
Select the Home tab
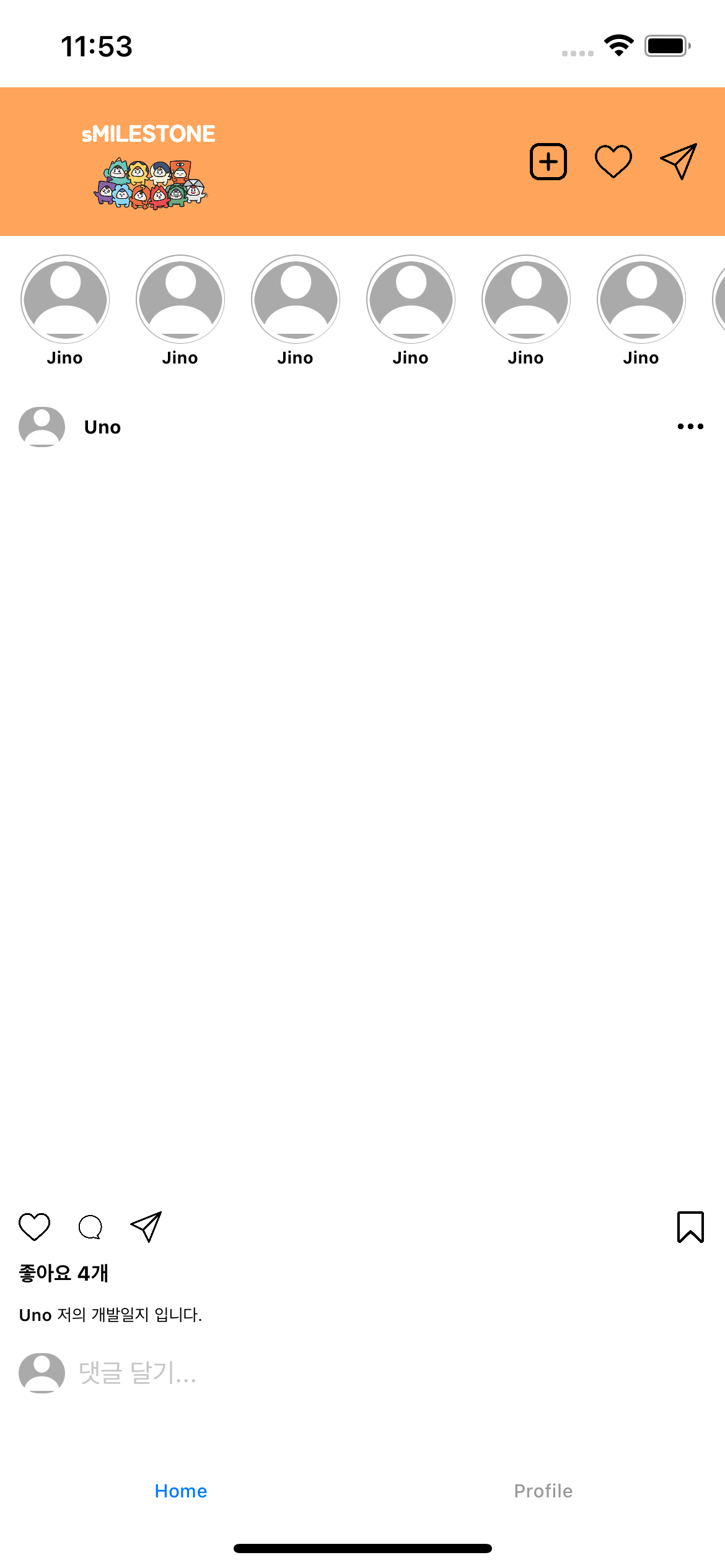tap(181, 1491)
